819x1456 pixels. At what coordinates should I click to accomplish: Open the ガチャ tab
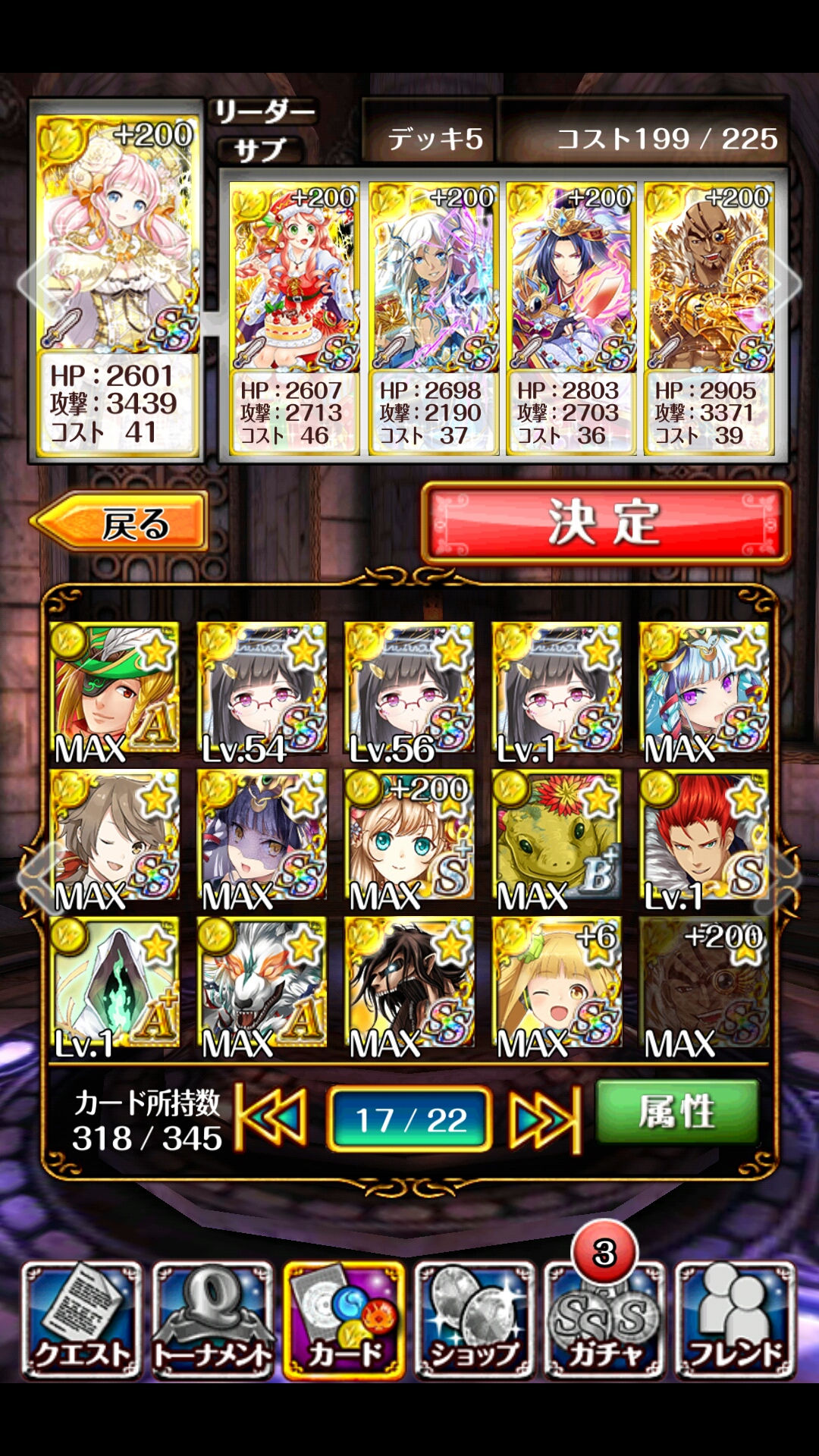(605, 1319)
